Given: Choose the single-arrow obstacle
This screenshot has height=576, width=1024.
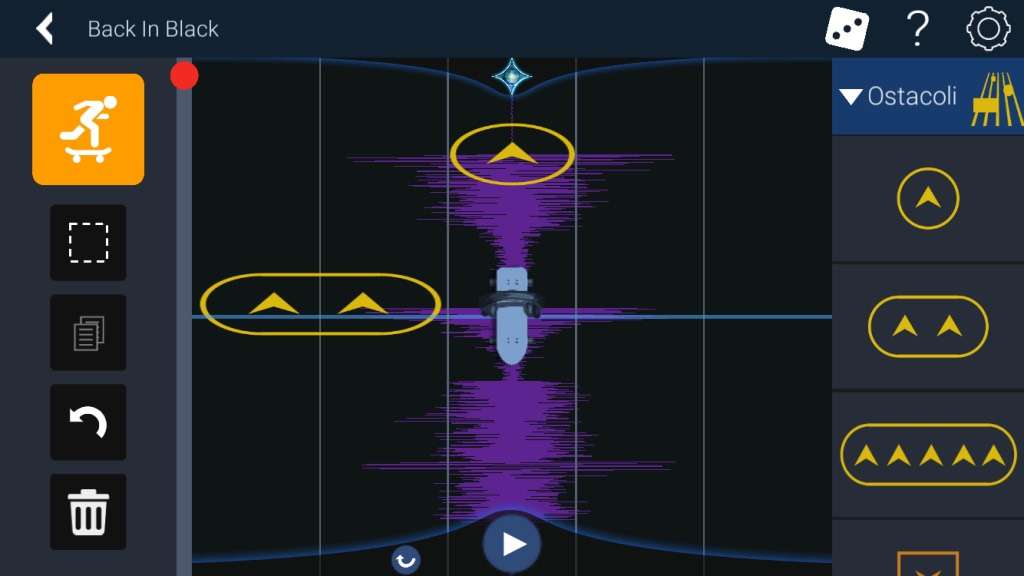Looking at the screenshot, I should tap(928, 198).
